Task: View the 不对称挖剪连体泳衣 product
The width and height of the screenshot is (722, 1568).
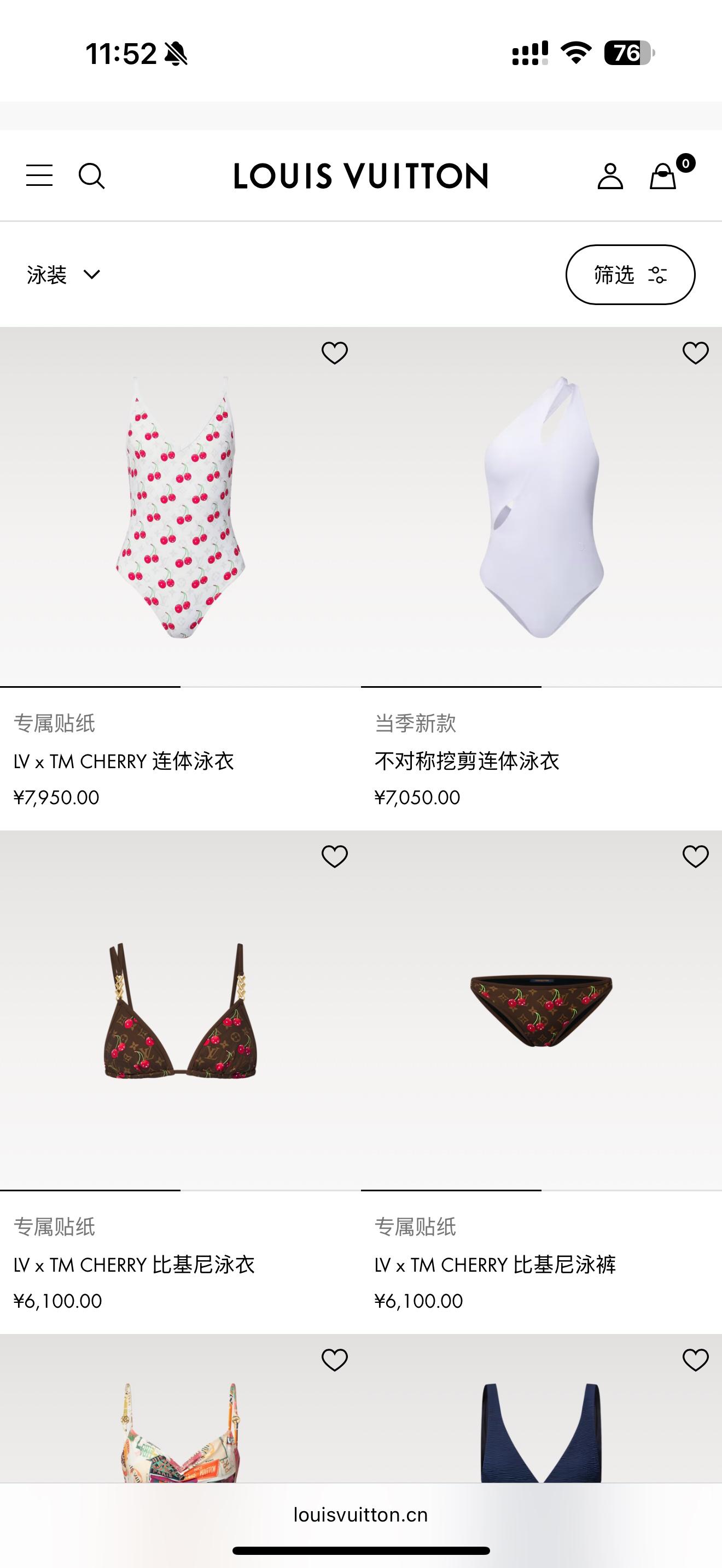Action: point(541,506)
